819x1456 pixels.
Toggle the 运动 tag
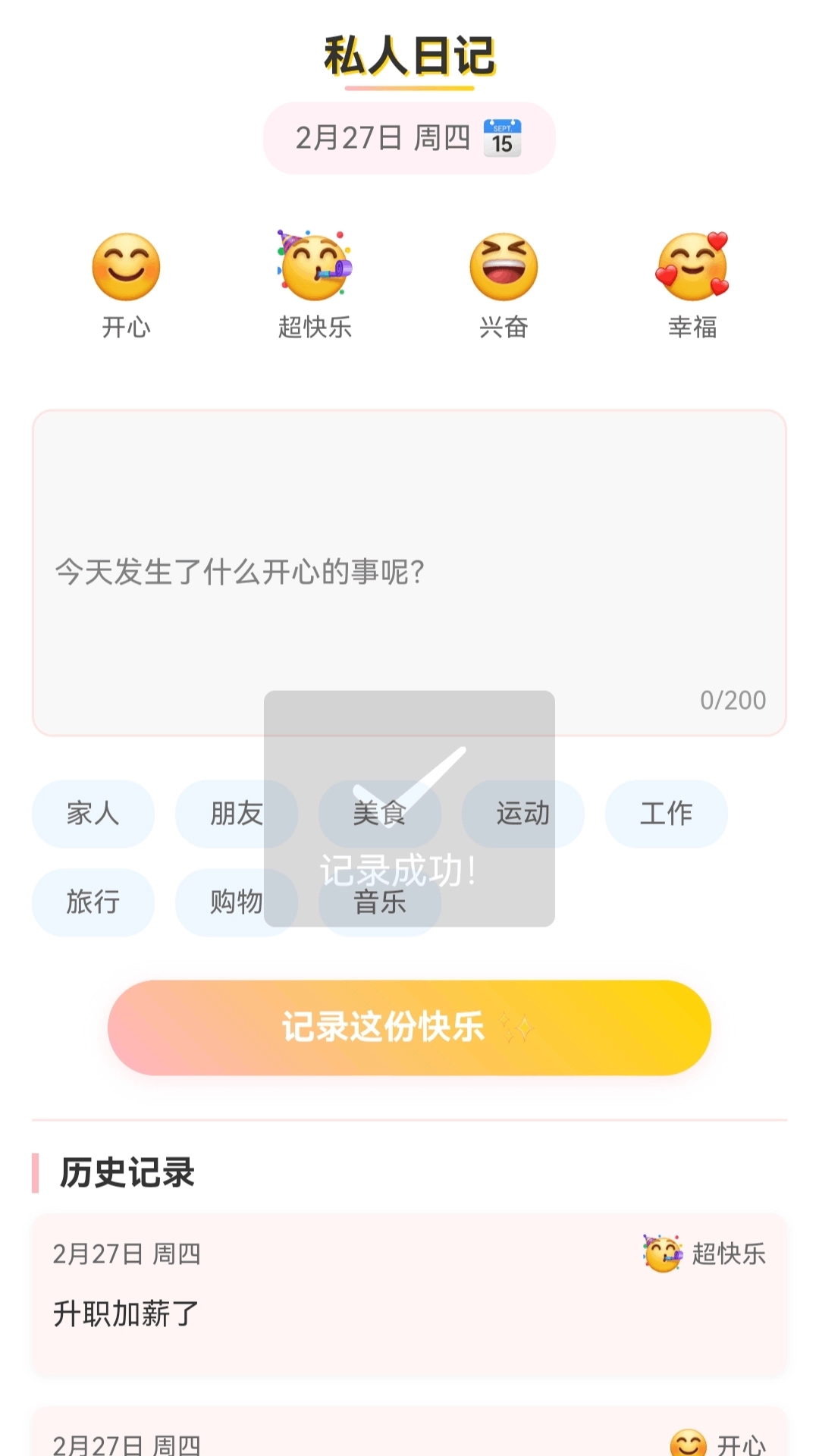523,813
